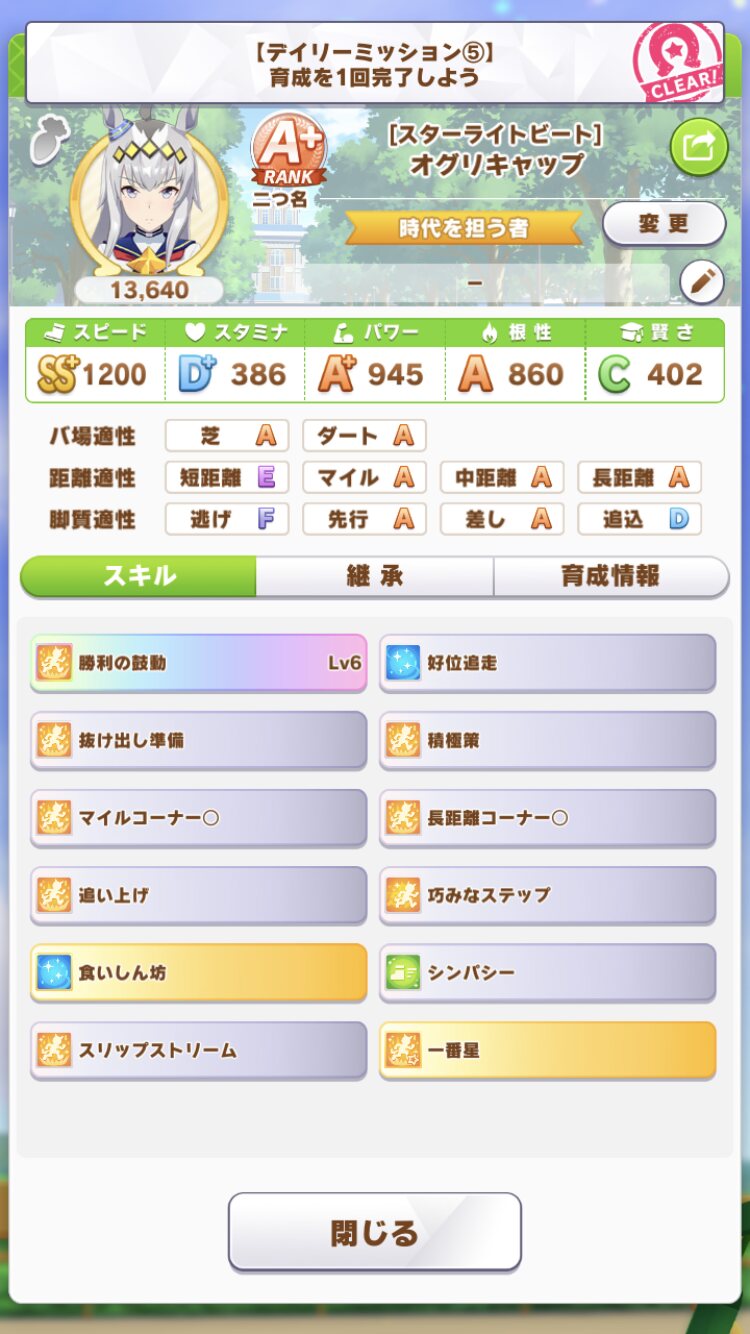The image size is (750, 1334).
Task: Tap the green share icon
Action: pyautogui.click(x=696, y=148)
